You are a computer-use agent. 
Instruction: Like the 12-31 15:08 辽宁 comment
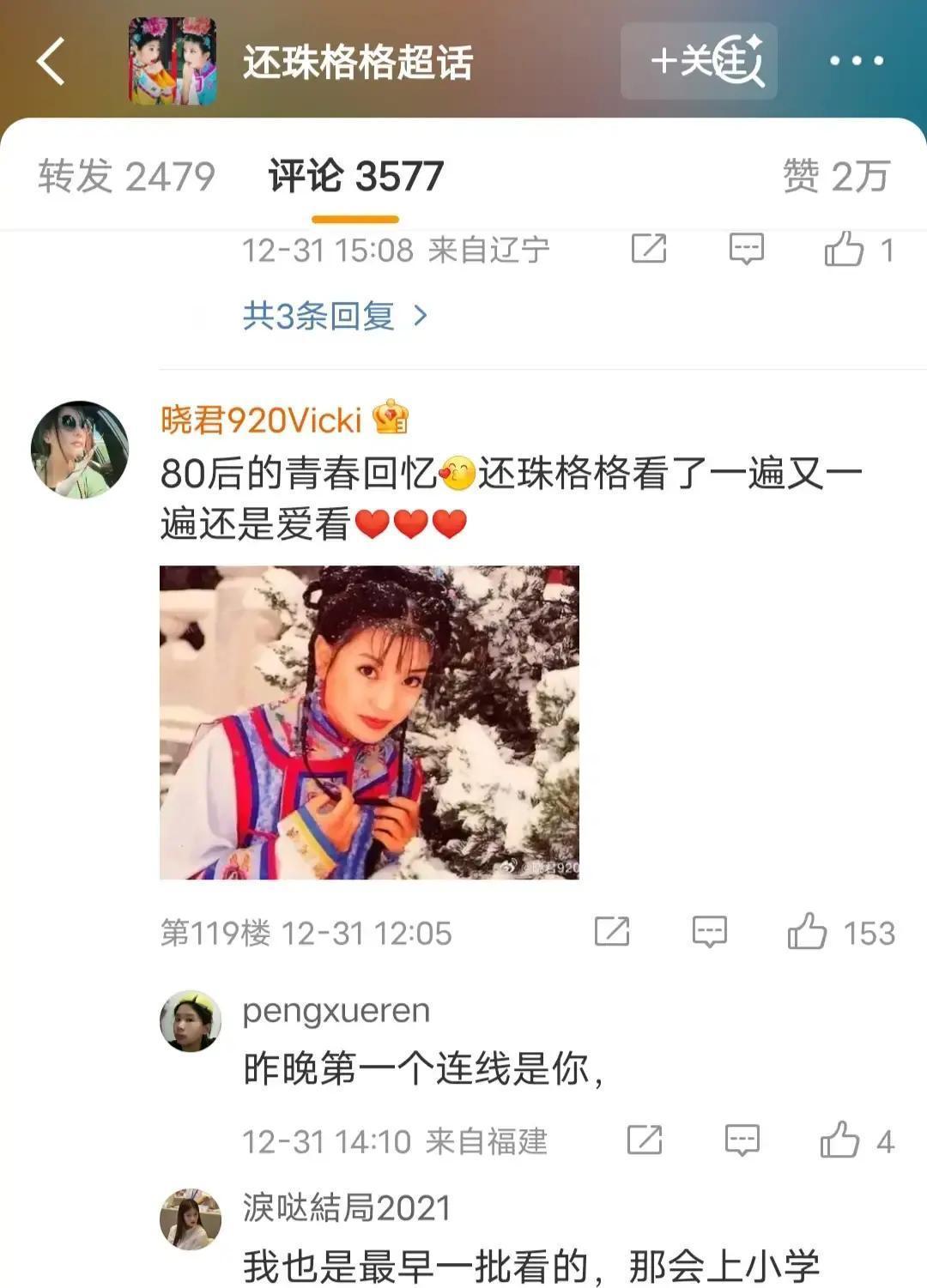coord(844,250)
